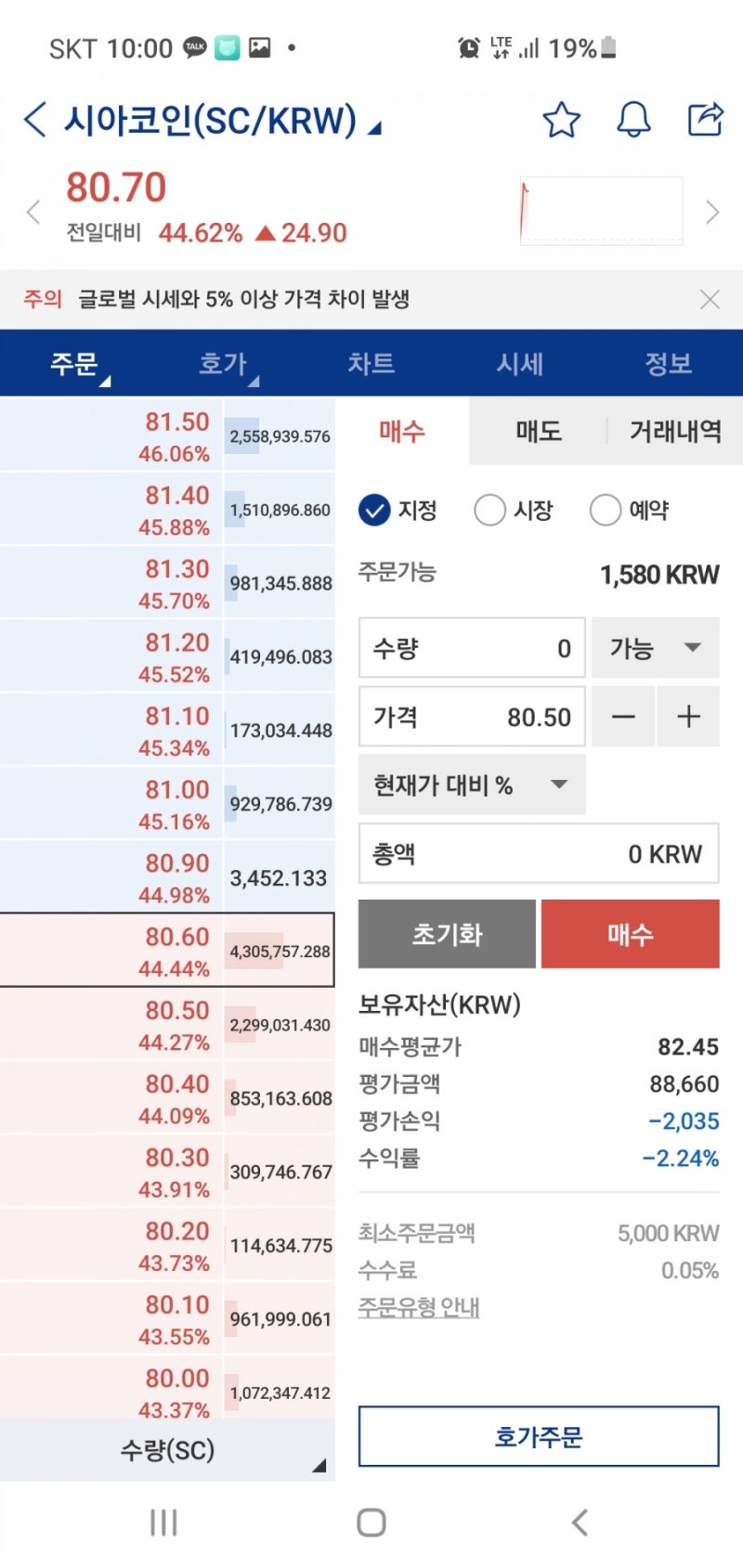Tap 주문유형 안내 order type guide link

(419, 1306)
